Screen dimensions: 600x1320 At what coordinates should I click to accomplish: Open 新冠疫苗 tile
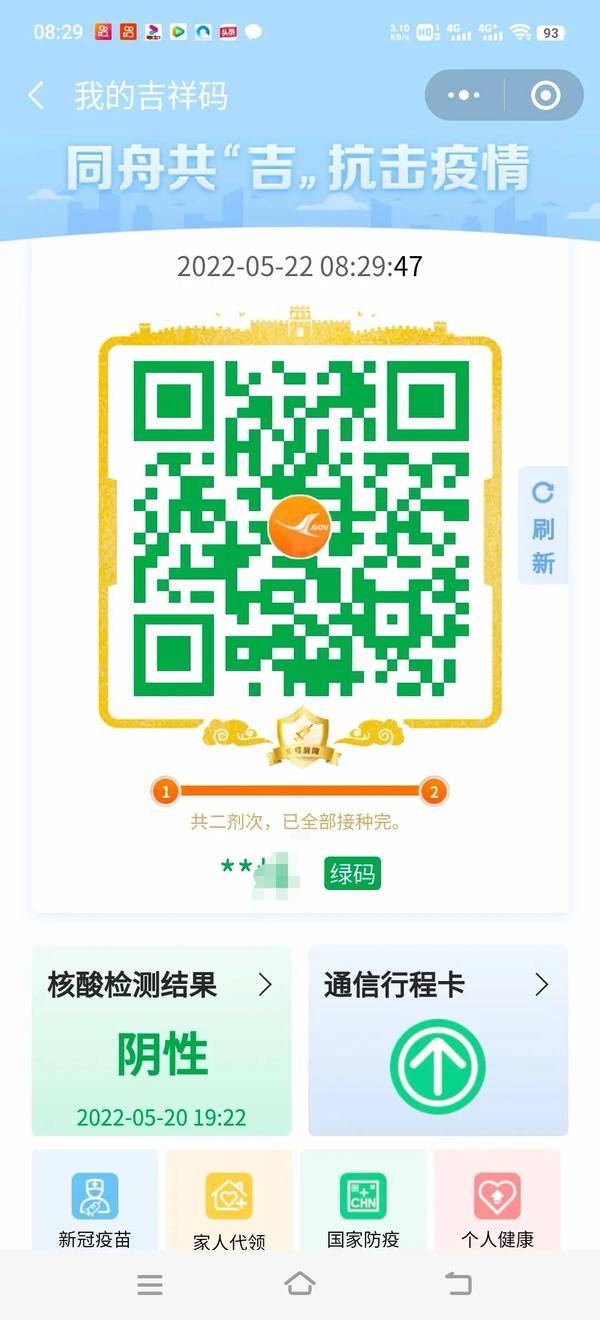pos(95,1205)
